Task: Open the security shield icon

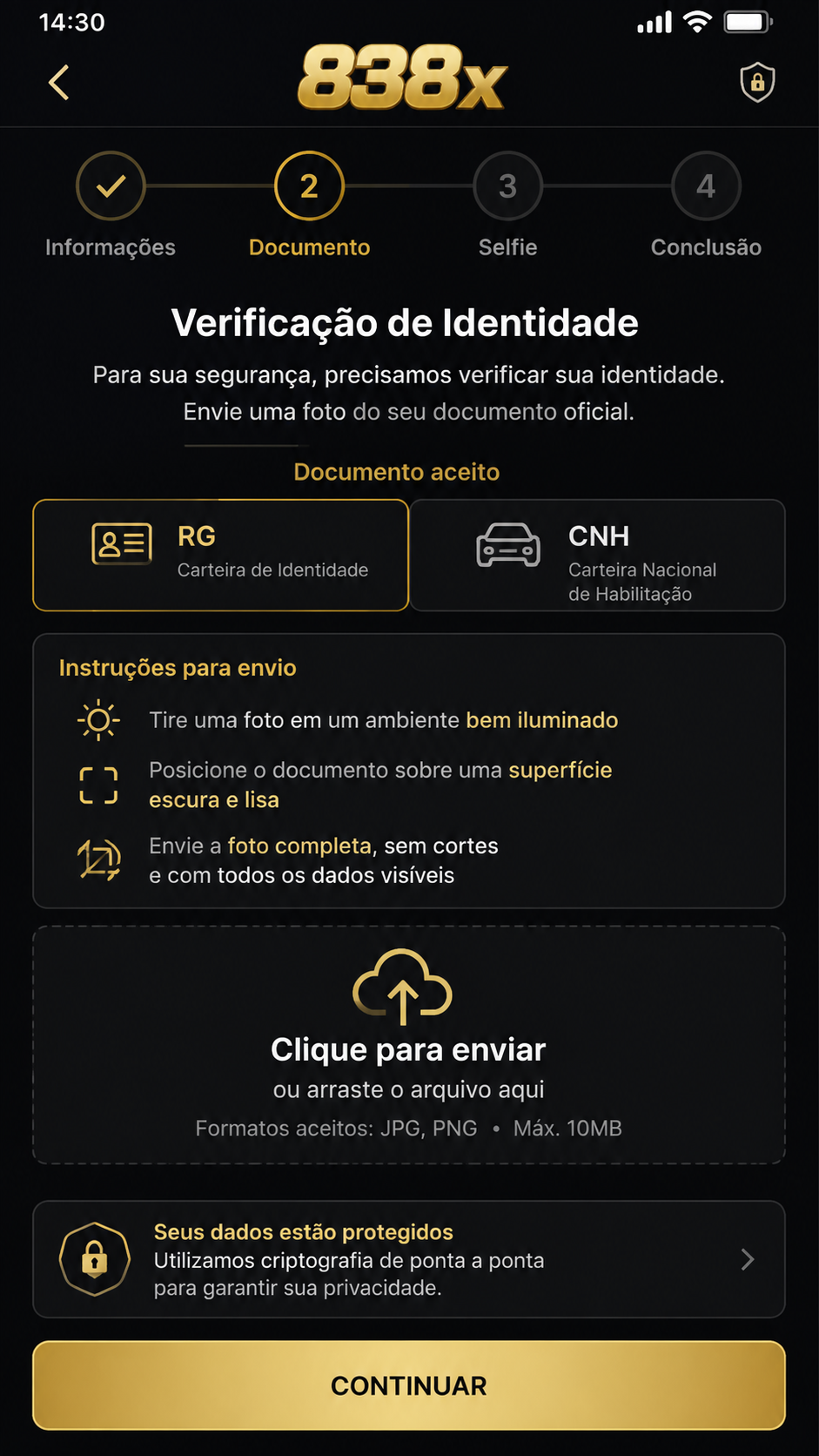Action: point(757,83)
